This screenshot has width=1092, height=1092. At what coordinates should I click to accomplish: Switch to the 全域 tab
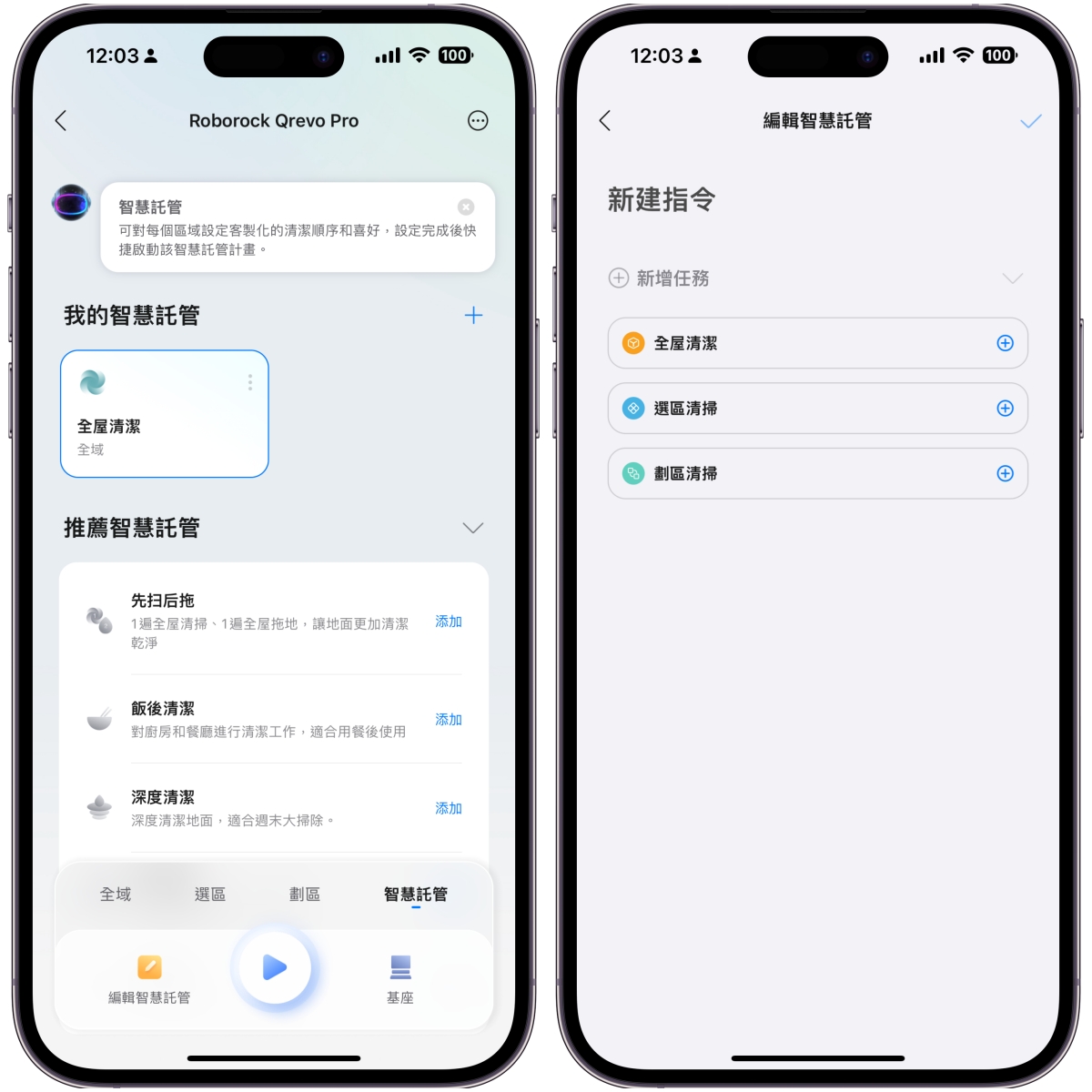click(x=116, y=895)
